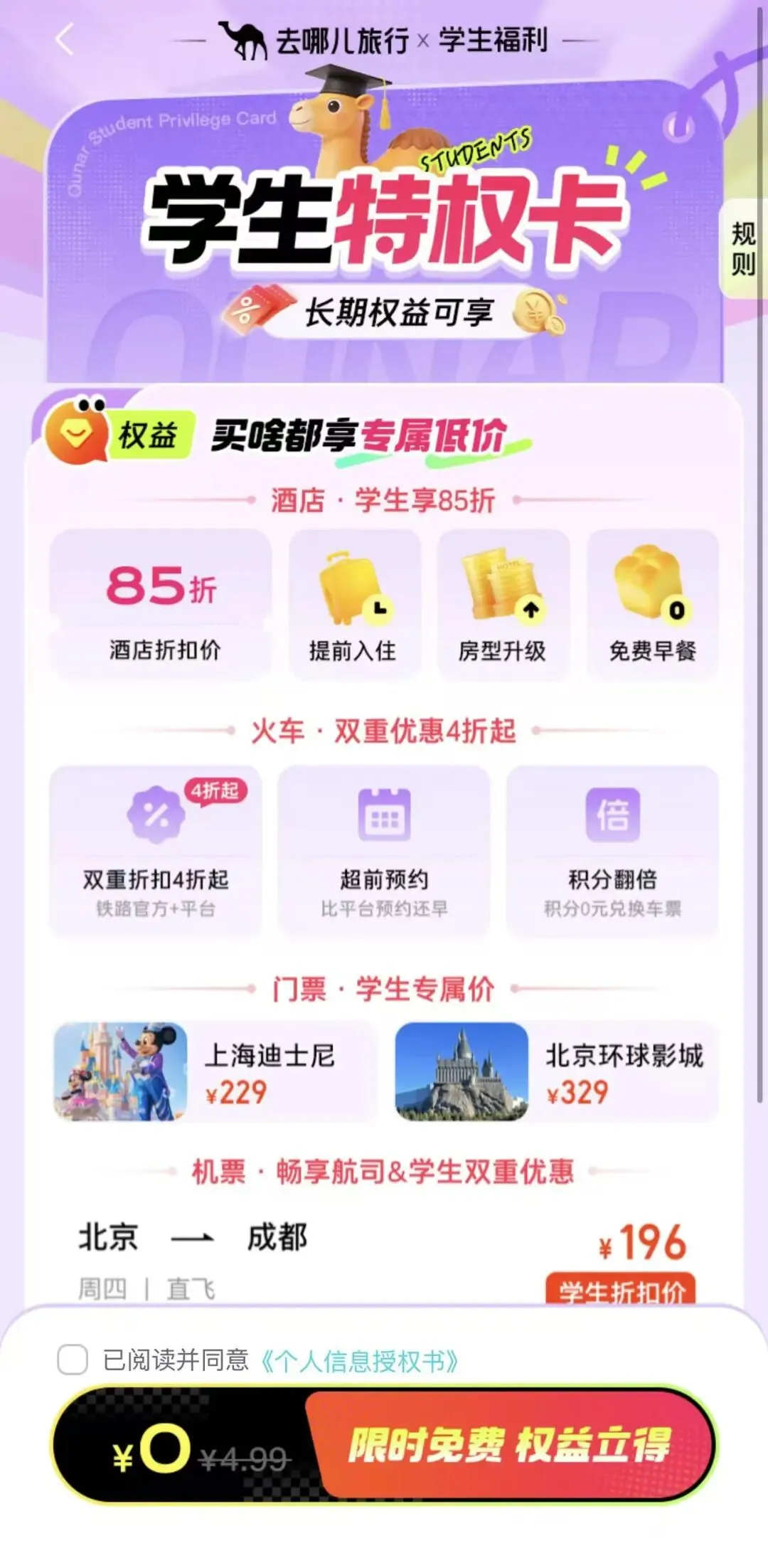Select the 提前入住 hotel benefit

(353, 605)
